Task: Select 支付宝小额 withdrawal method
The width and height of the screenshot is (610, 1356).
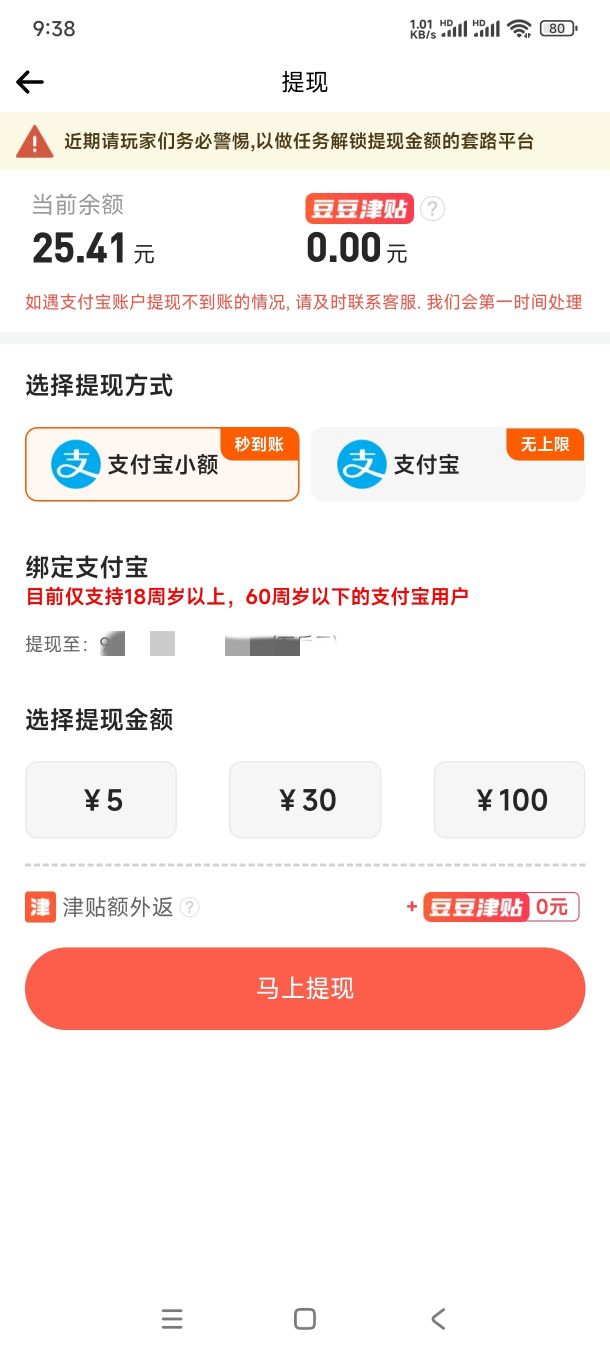Action: coord(162,464)
